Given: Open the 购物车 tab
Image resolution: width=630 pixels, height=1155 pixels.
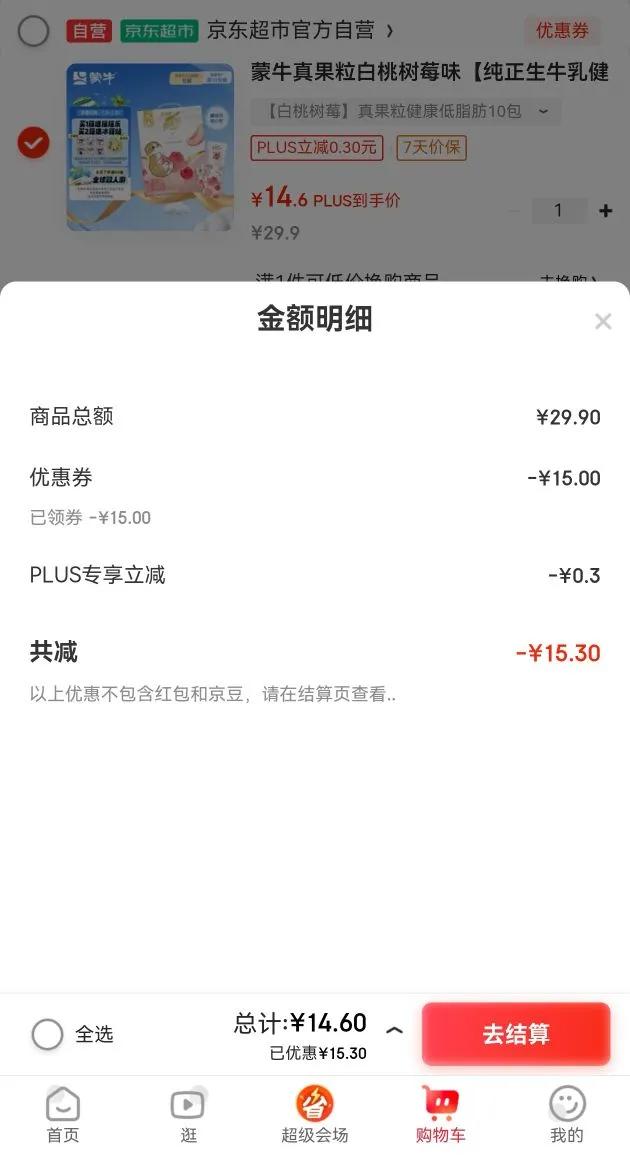Looking at the screenshot, I should tap(440, 1114).
